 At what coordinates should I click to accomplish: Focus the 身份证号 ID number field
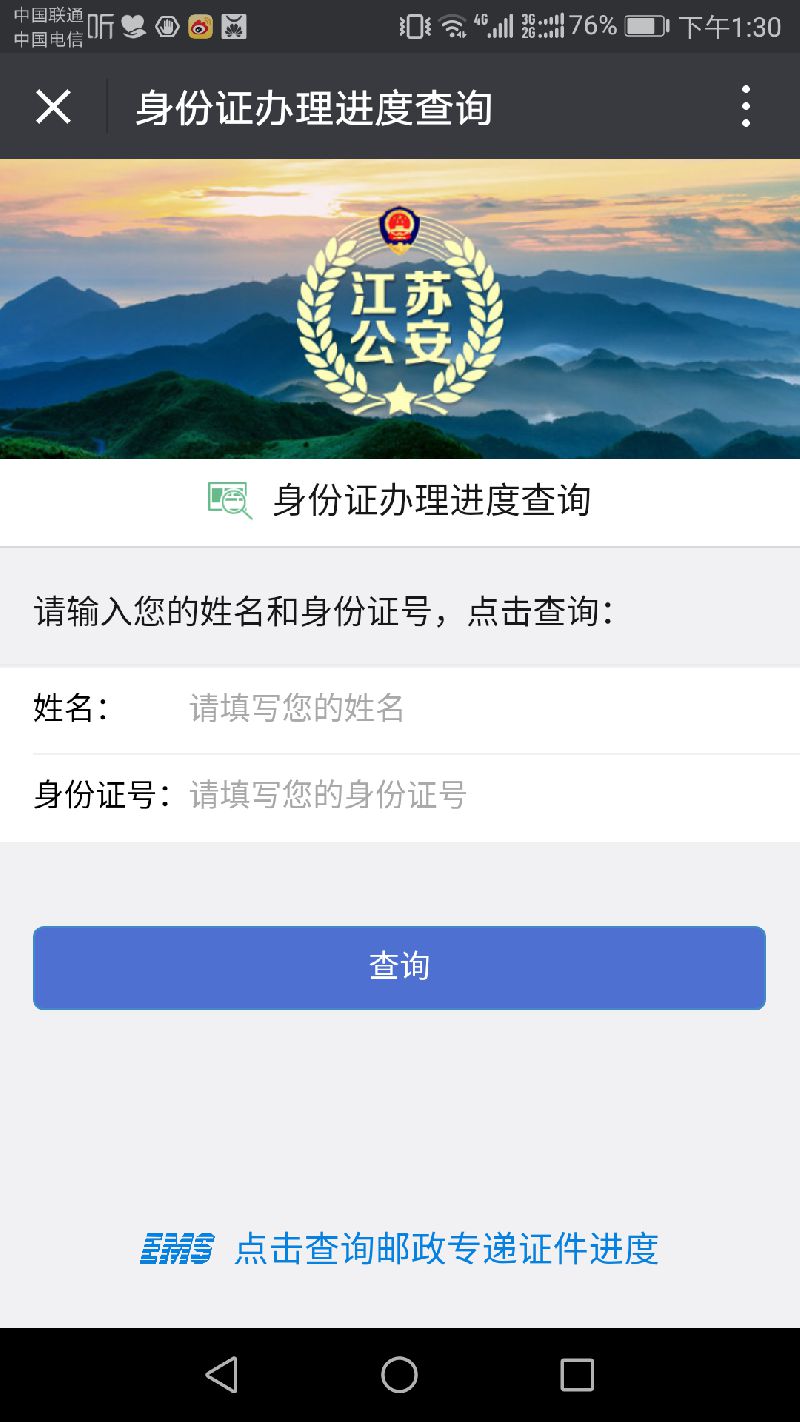(x=480, y=796)
